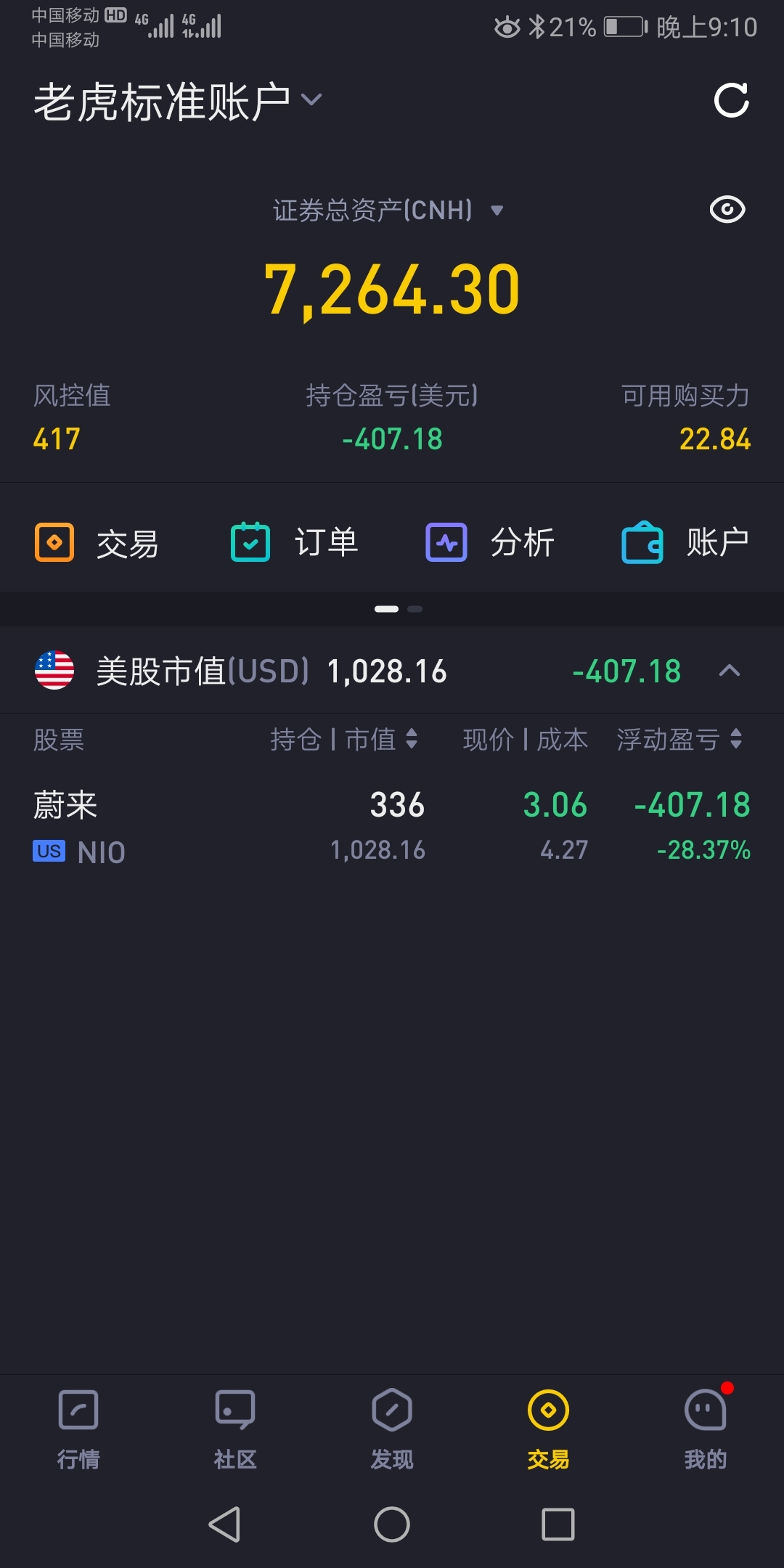Return to the phone's home screen

[392, 1524]
